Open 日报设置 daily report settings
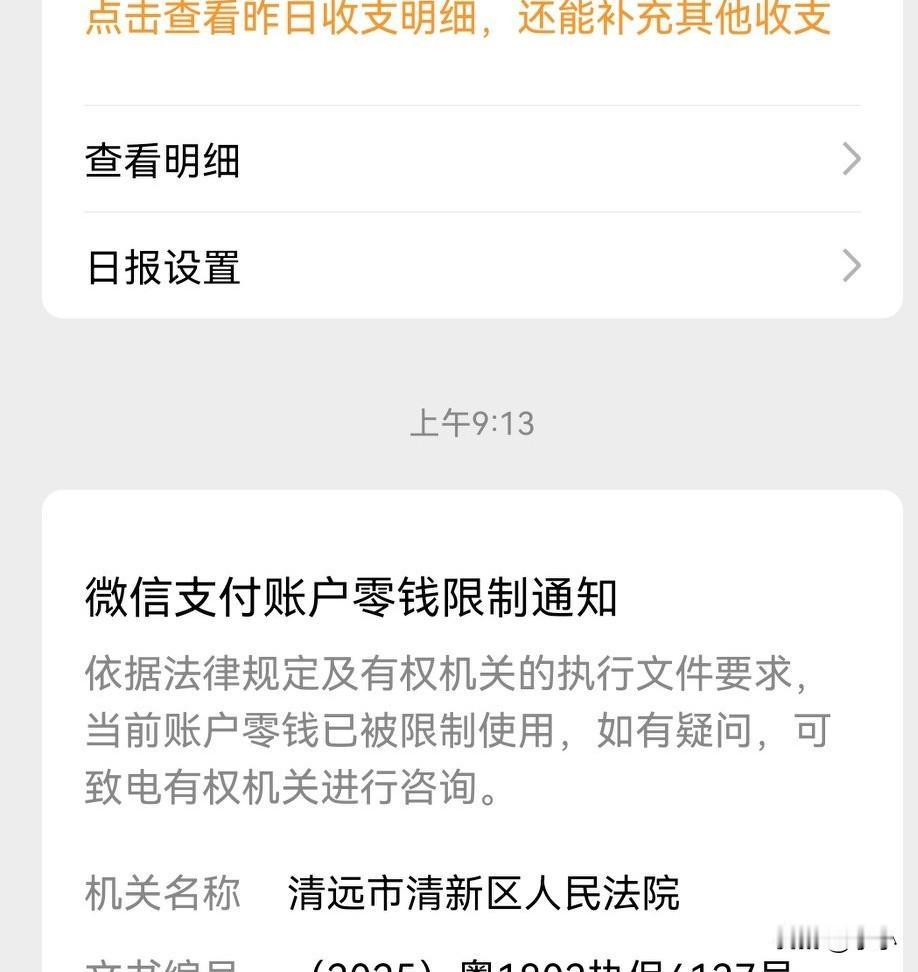The width and height of the screenshot is (918, 972). pyautogui.click(x=162, y=267)
